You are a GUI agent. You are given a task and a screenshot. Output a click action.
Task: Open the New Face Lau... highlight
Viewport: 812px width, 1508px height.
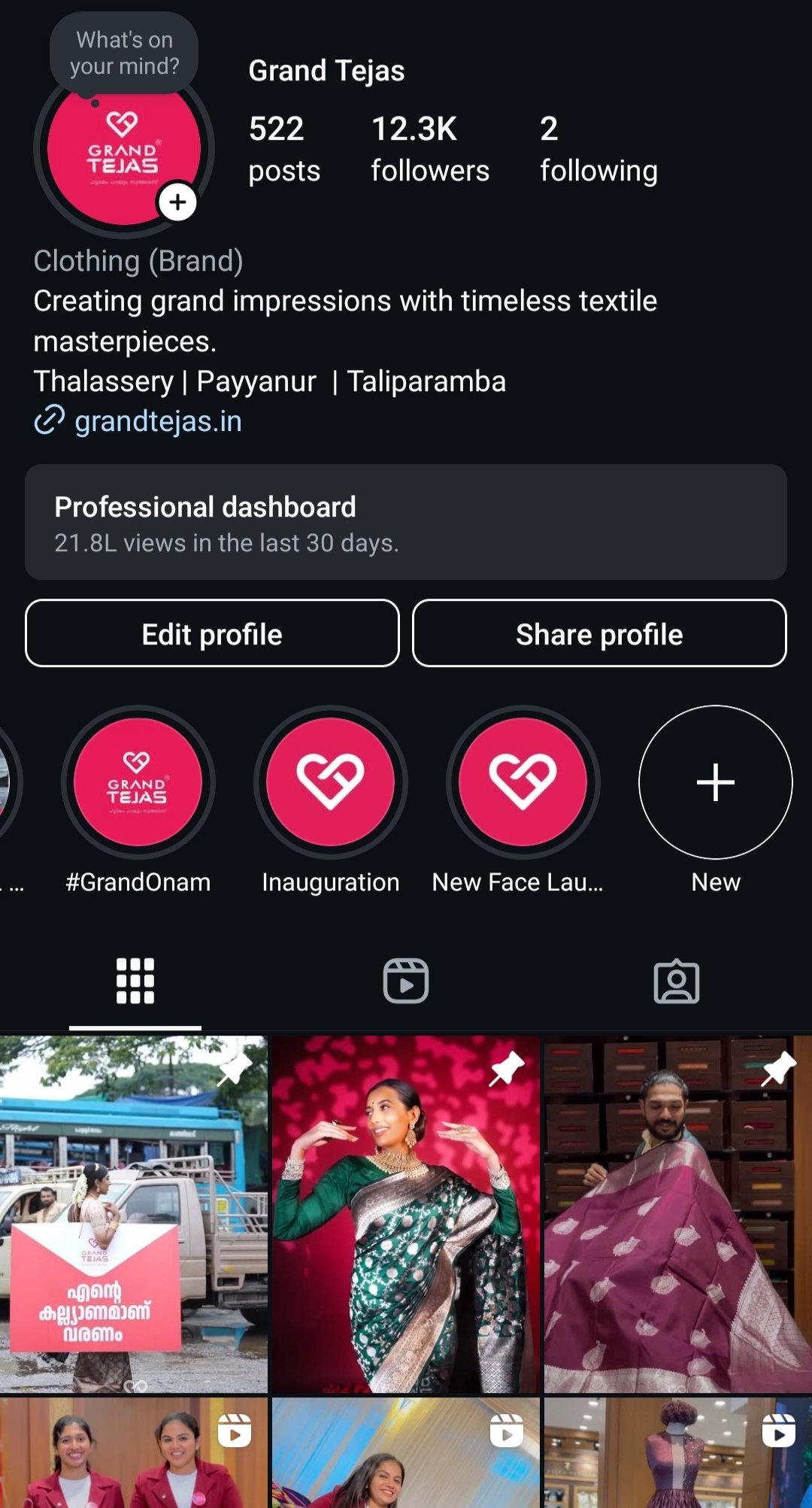523,783
